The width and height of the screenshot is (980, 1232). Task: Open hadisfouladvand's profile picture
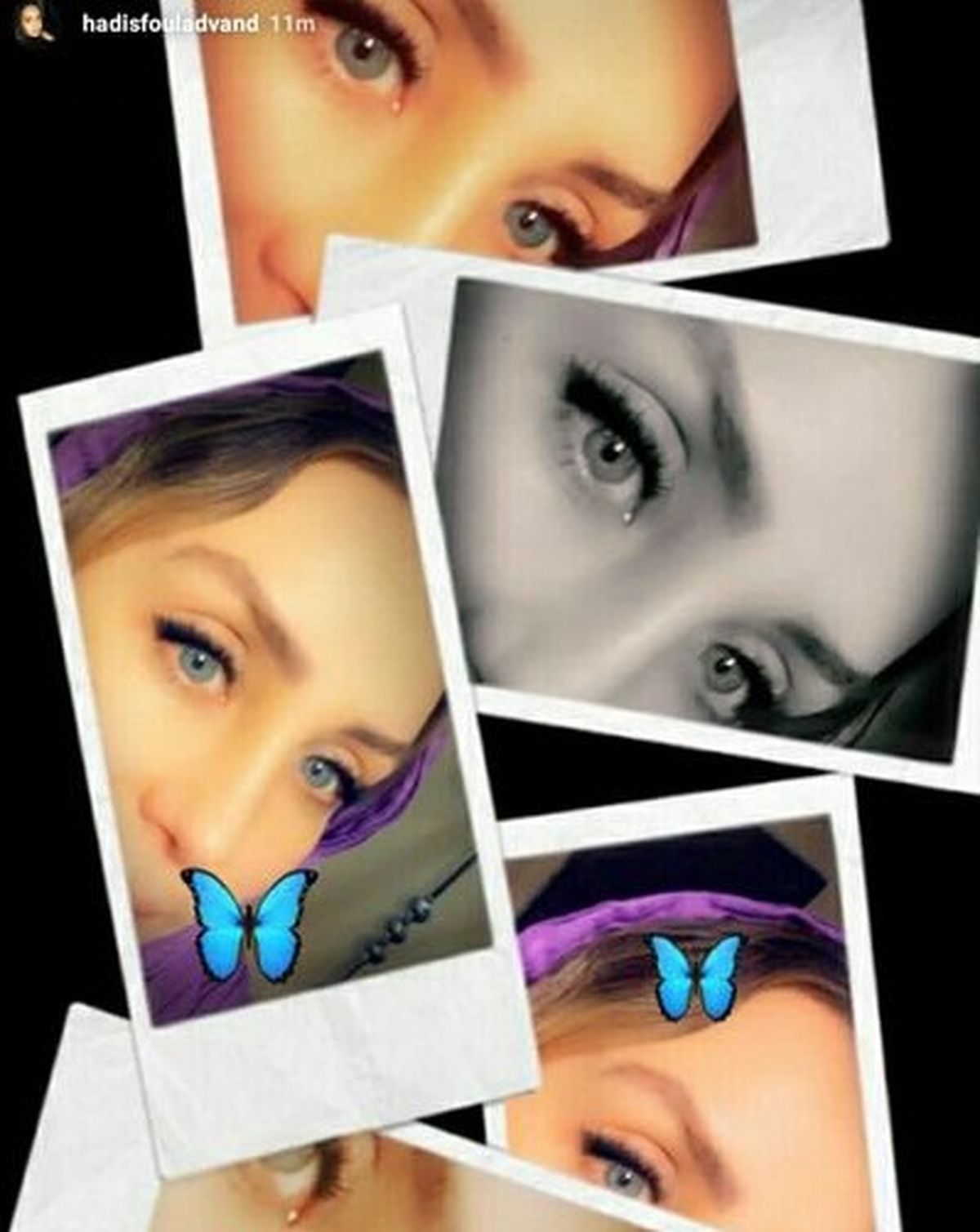(36, 23)
